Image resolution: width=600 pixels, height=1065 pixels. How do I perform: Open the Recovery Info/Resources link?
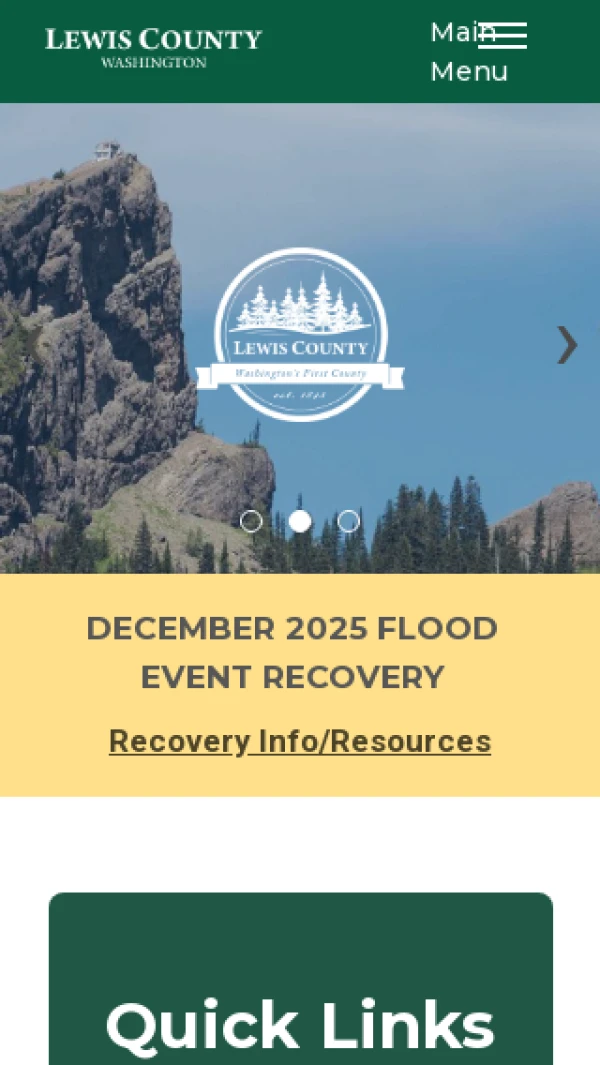(x=300, y=741)
